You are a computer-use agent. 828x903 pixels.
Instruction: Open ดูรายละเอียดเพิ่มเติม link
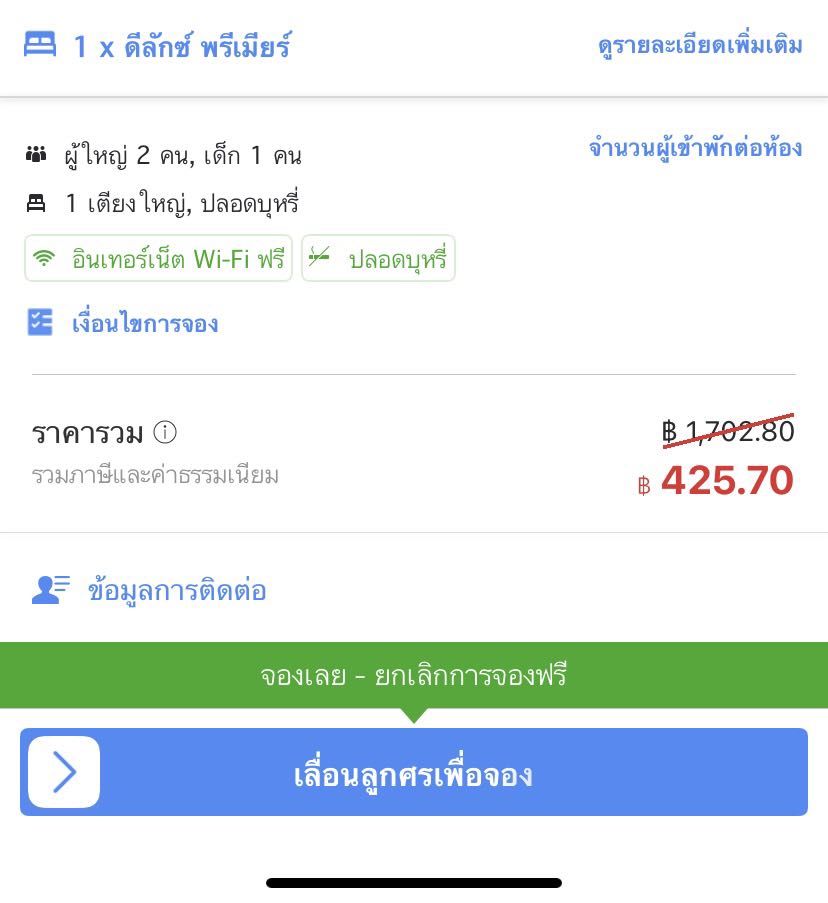pyautogui.click(x=700, y=45)
